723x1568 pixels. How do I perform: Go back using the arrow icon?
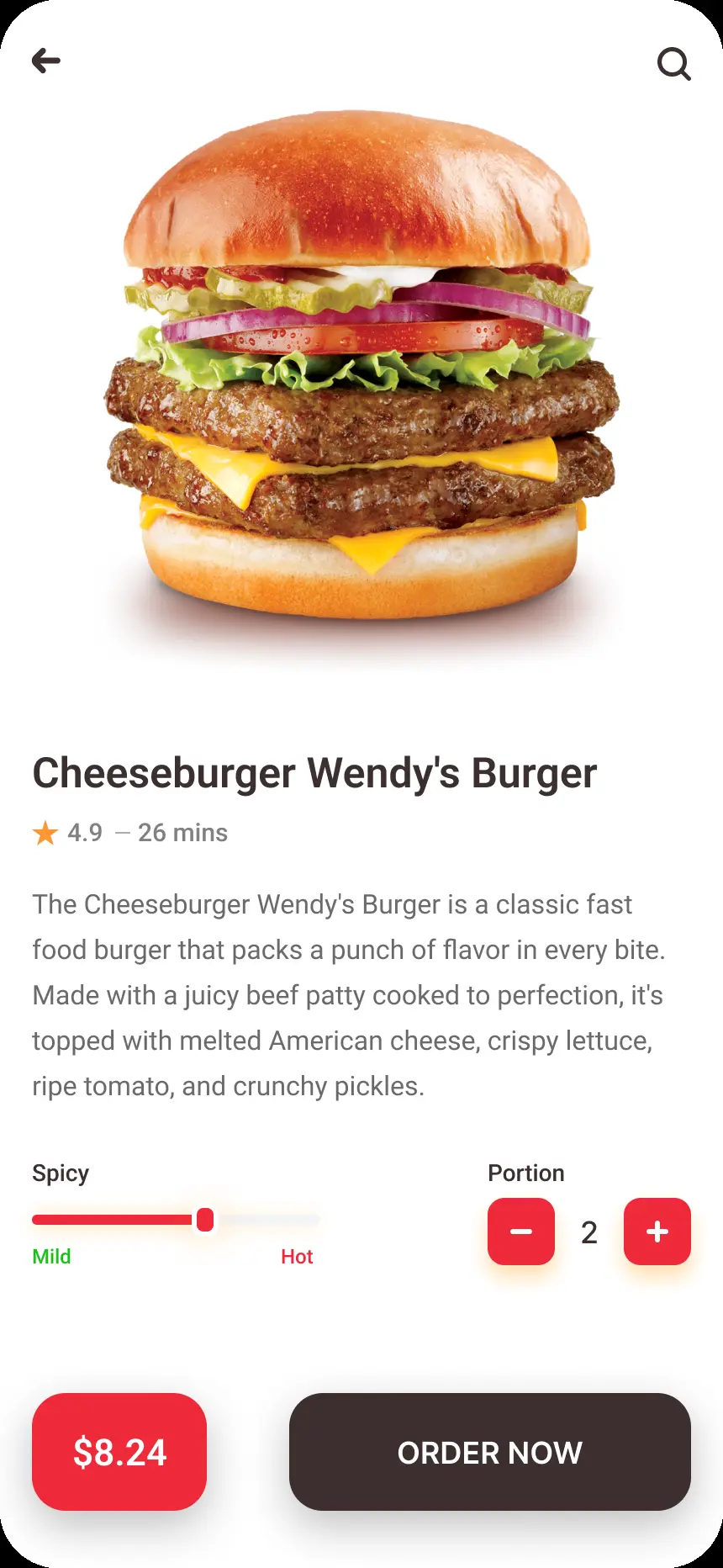coord(46,61)
